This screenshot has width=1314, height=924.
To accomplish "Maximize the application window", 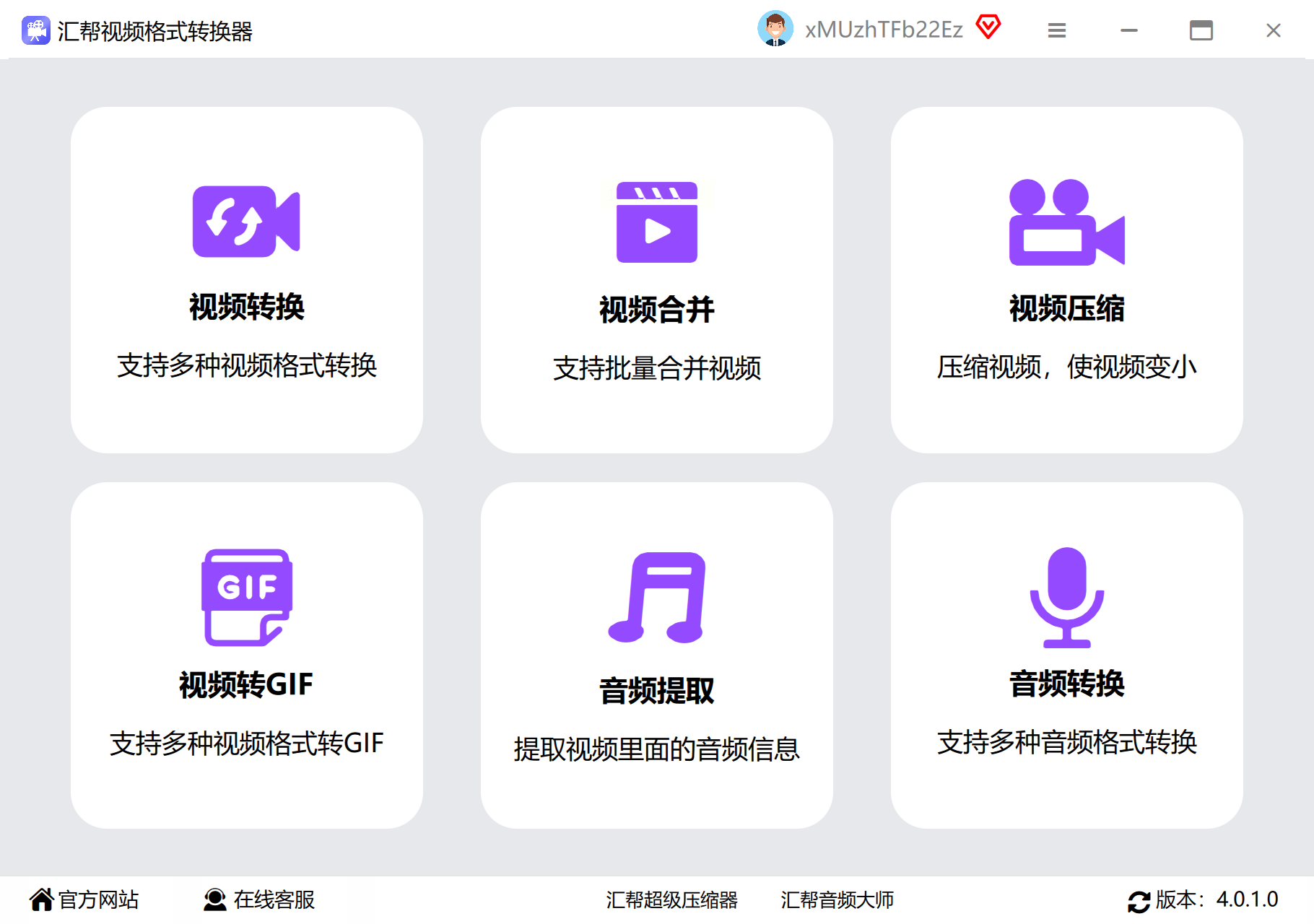I will tap(1201, 30).
